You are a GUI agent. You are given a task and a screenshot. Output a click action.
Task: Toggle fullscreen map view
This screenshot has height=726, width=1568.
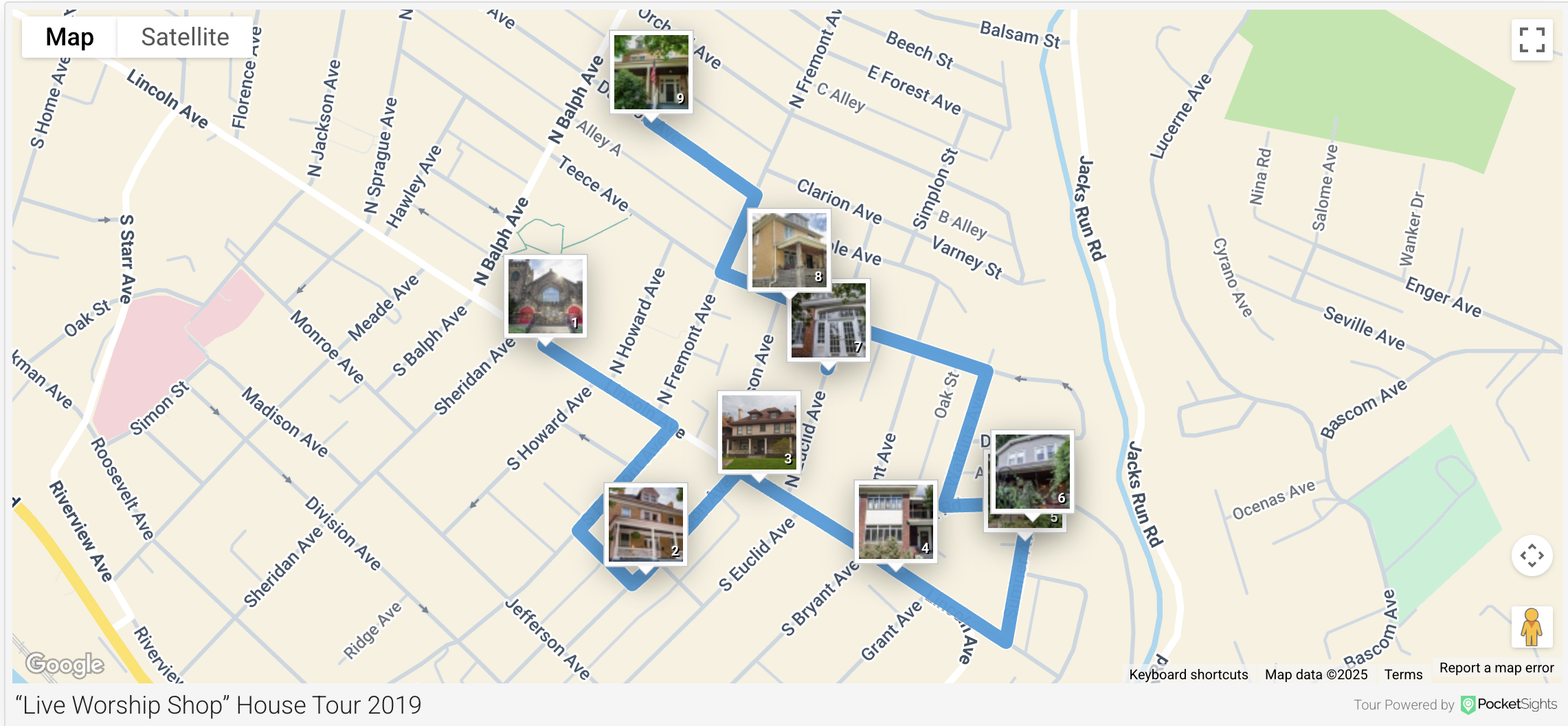point(1532,40)
